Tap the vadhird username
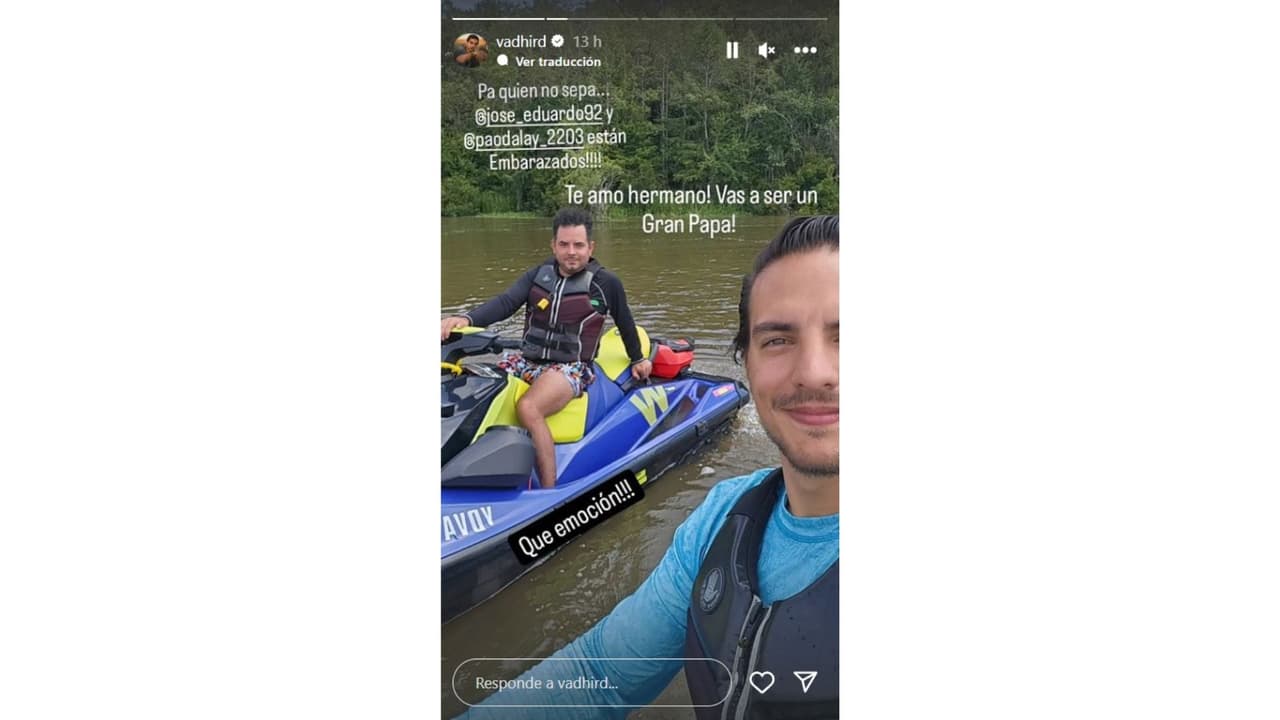Screen dimensions: 1280x720 (522, 41)
